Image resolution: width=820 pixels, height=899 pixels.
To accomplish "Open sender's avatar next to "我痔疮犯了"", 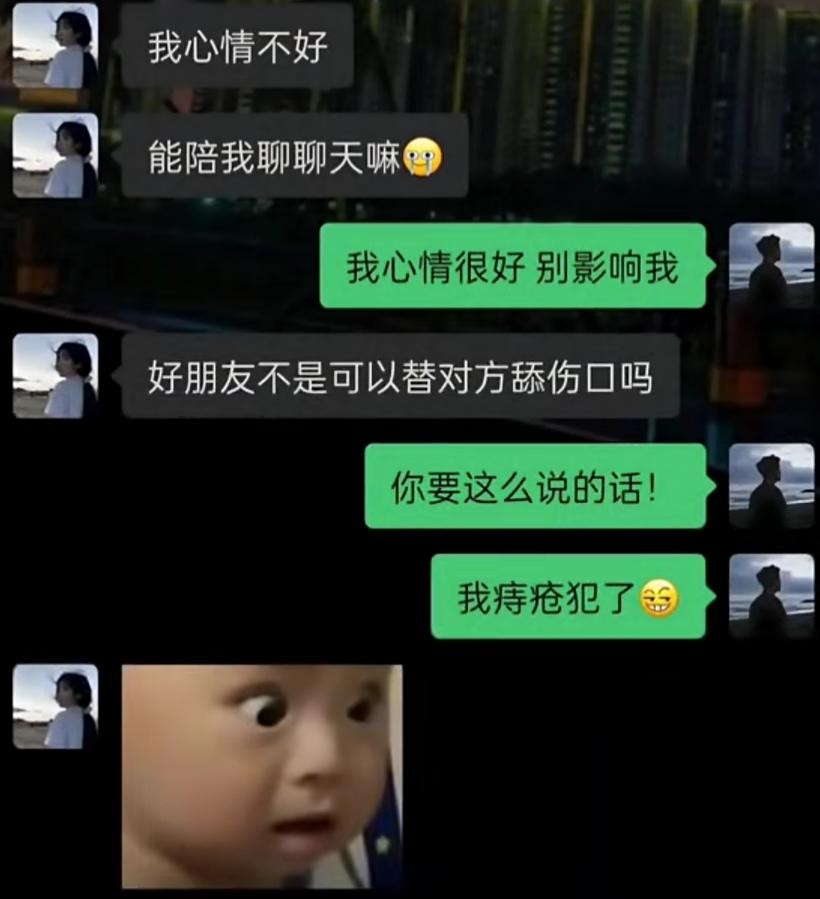I will click(771, 596).
